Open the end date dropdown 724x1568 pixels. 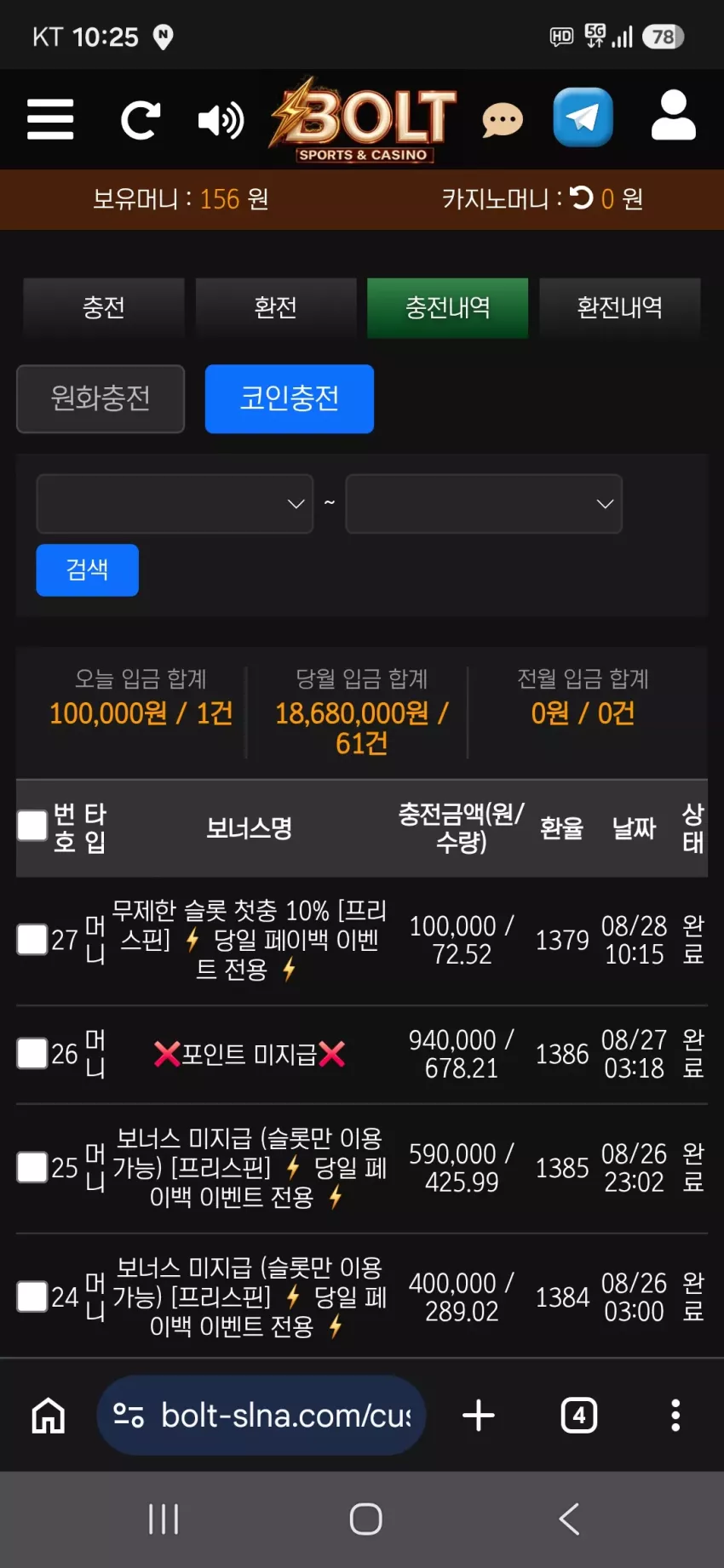pyautogui.click(x=484, y=504)
